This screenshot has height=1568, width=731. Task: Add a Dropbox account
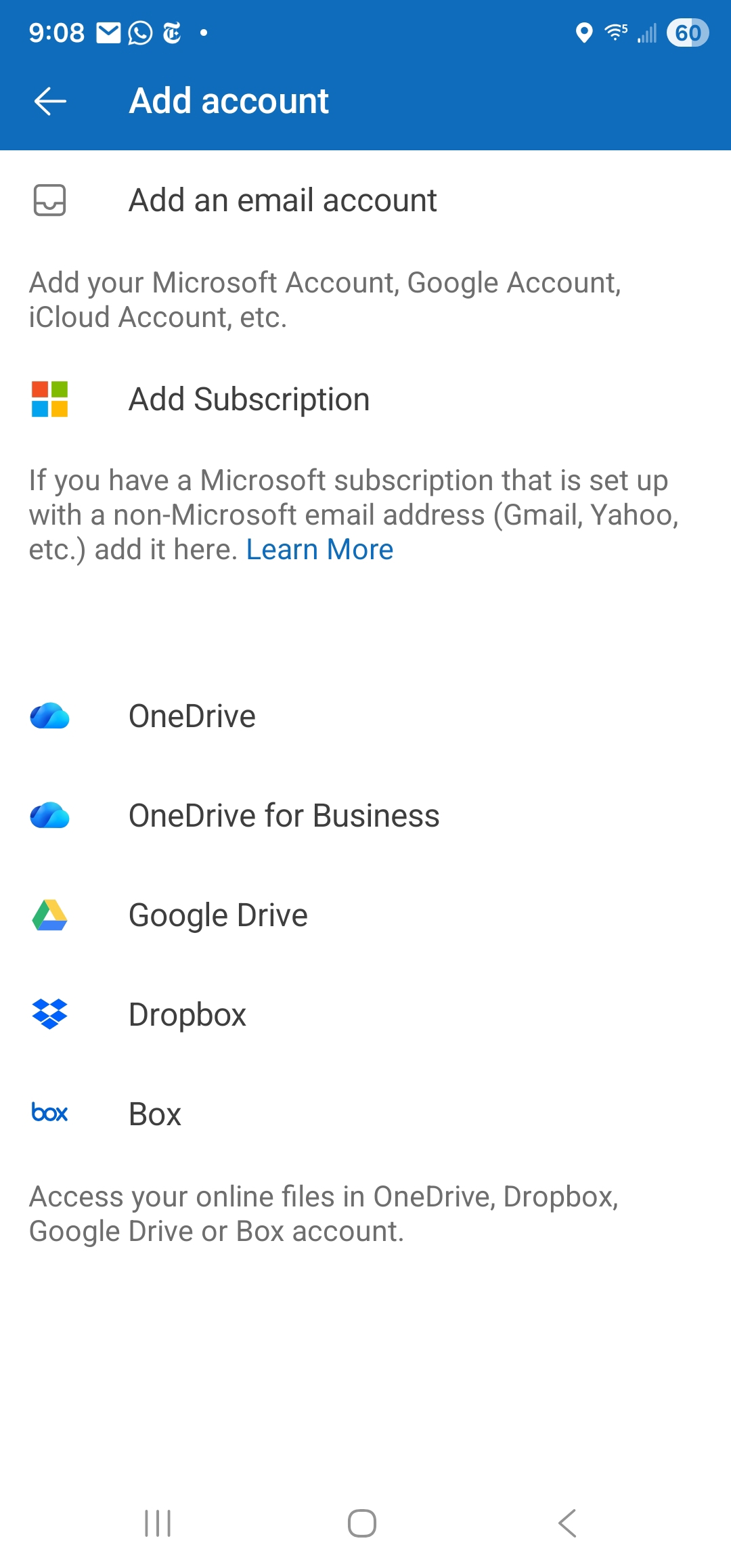click(x=187, y=1015)
